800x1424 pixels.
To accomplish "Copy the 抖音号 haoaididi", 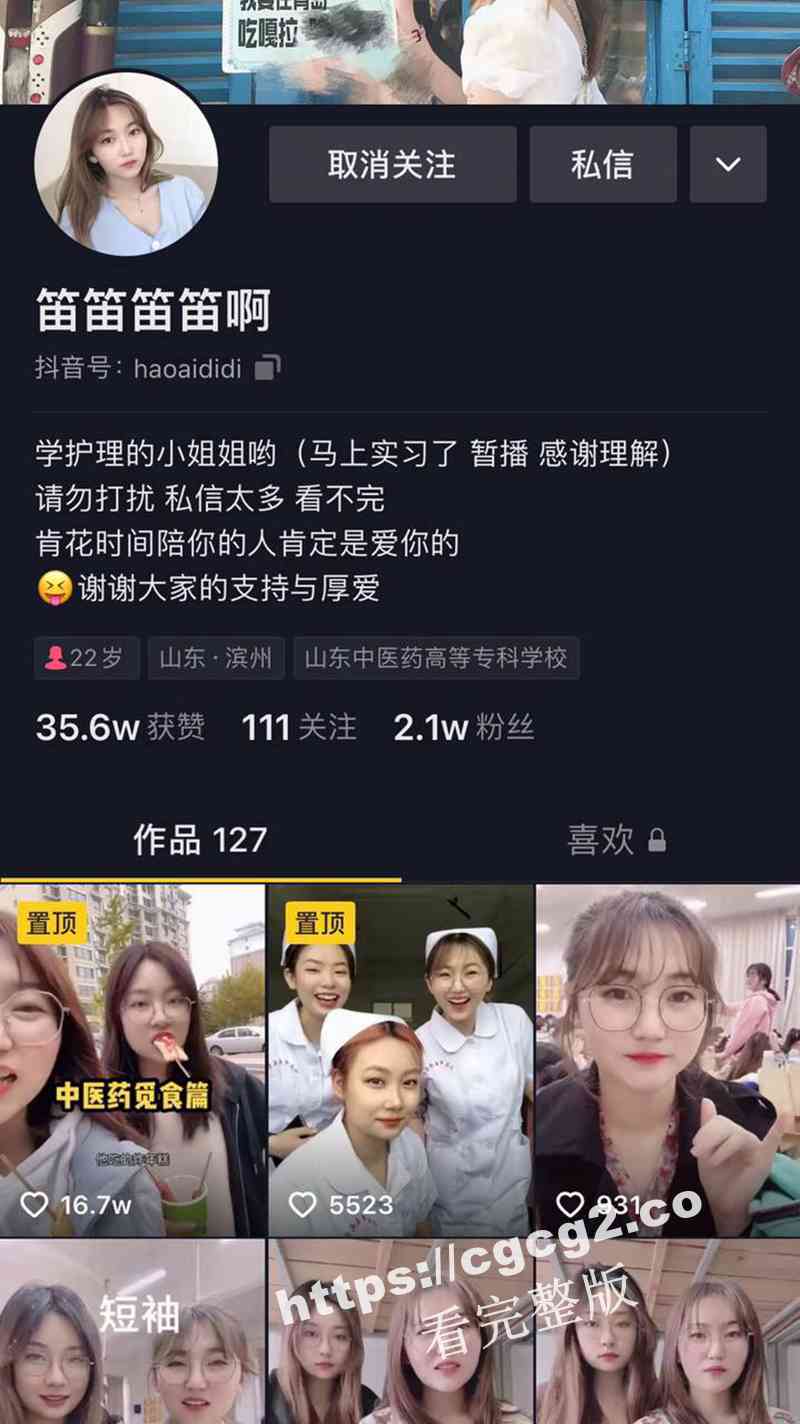I will 267,368.
